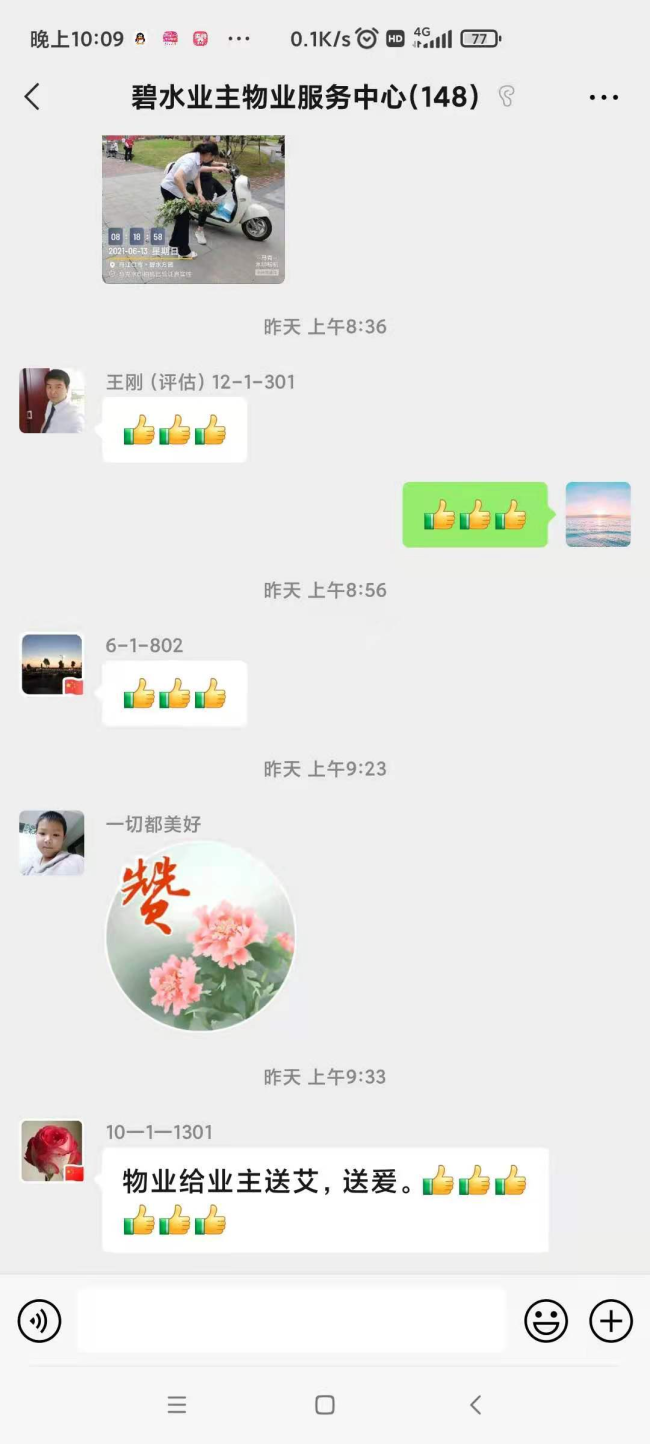Tap 王刚's profile avatar
650x1444 pixels.
point(52,401)
